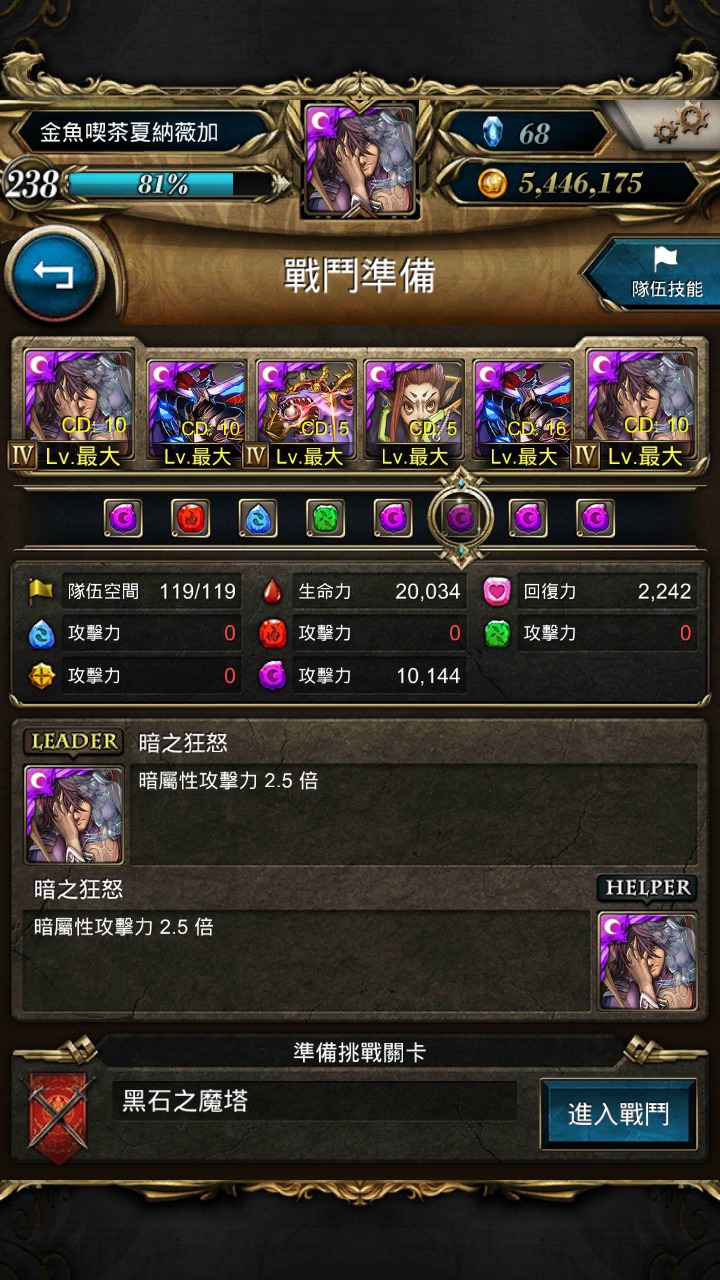Open the leader card portrait
Viewport: 720px width, 1280px height.
point(74,814)
